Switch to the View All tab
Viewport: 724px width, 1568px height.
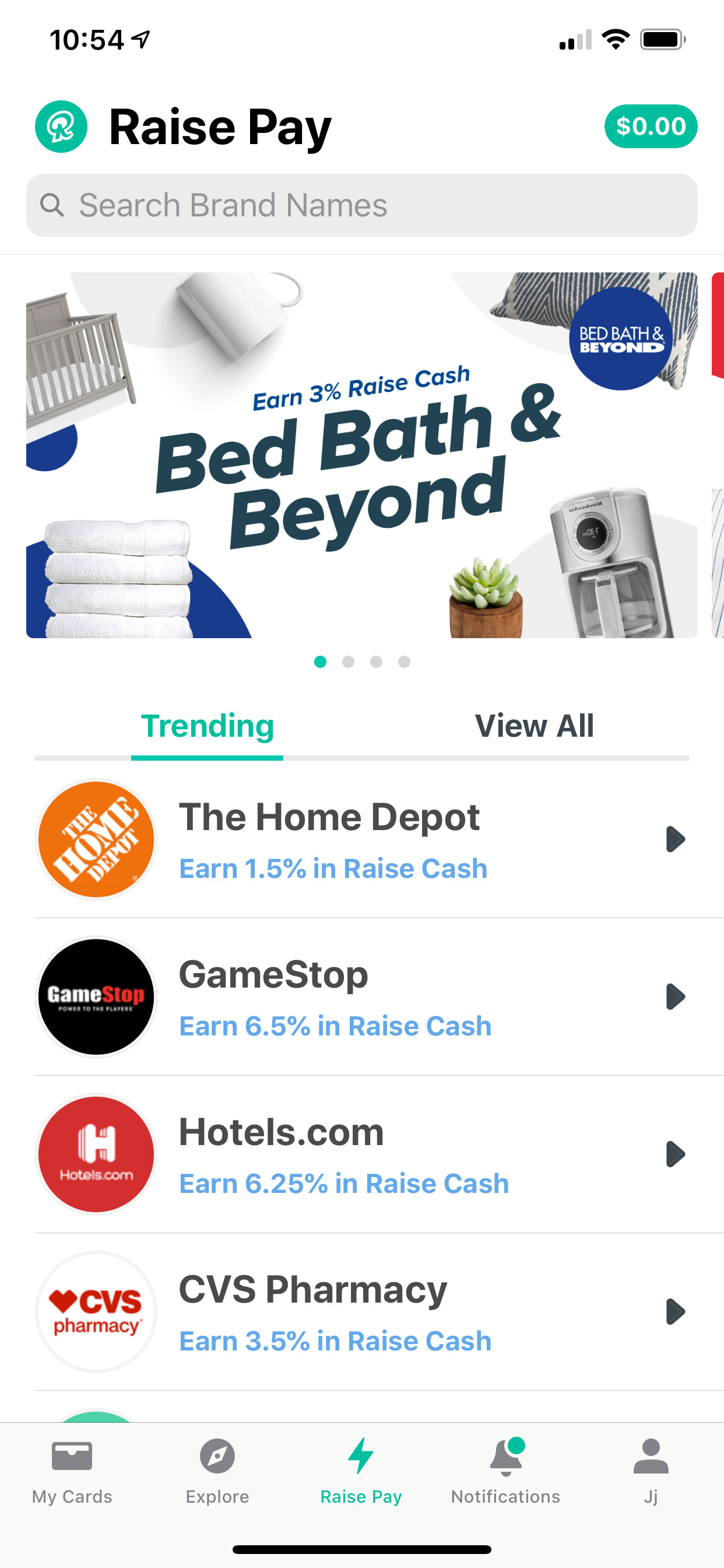(533, 726)
